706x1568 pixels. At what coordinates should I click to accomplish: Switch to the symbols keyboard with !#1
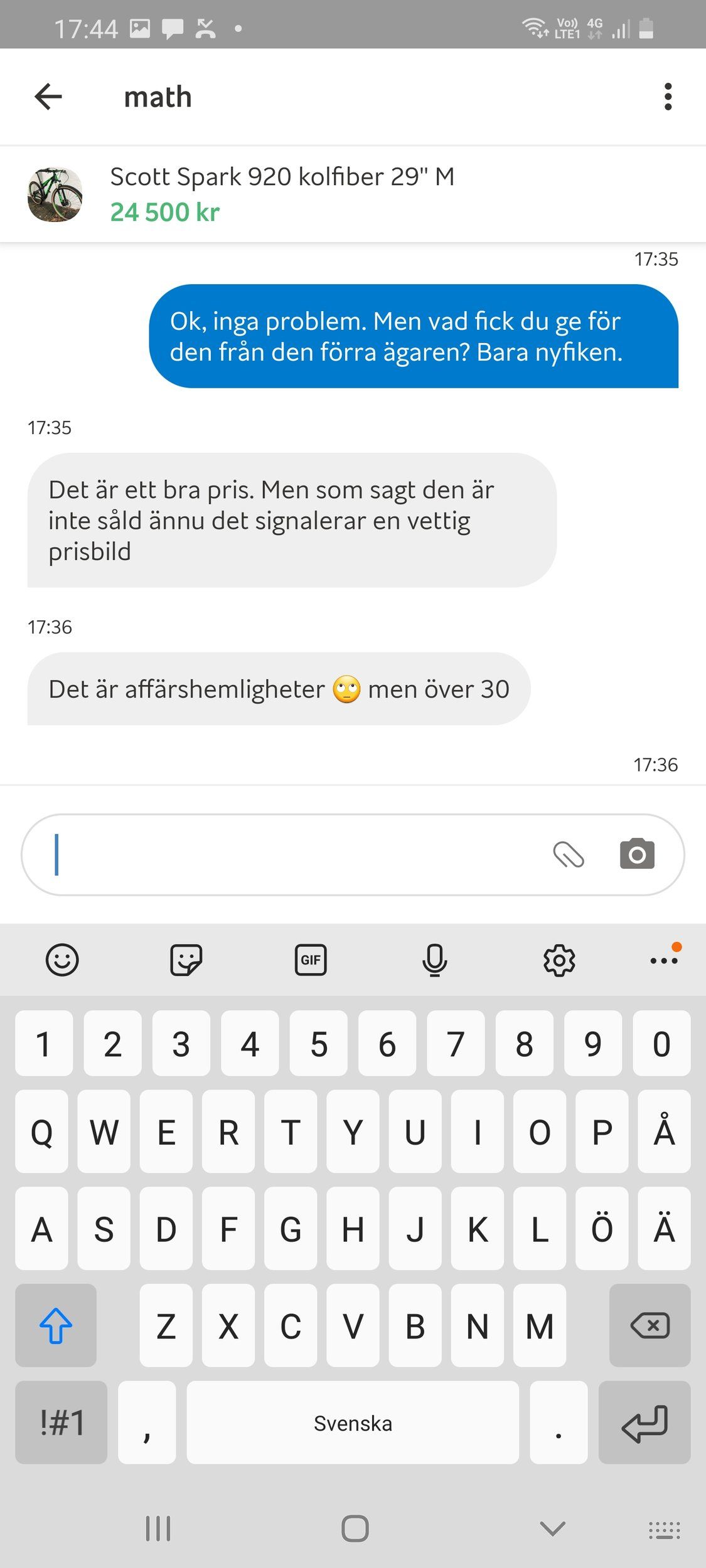click(62, 1422)
